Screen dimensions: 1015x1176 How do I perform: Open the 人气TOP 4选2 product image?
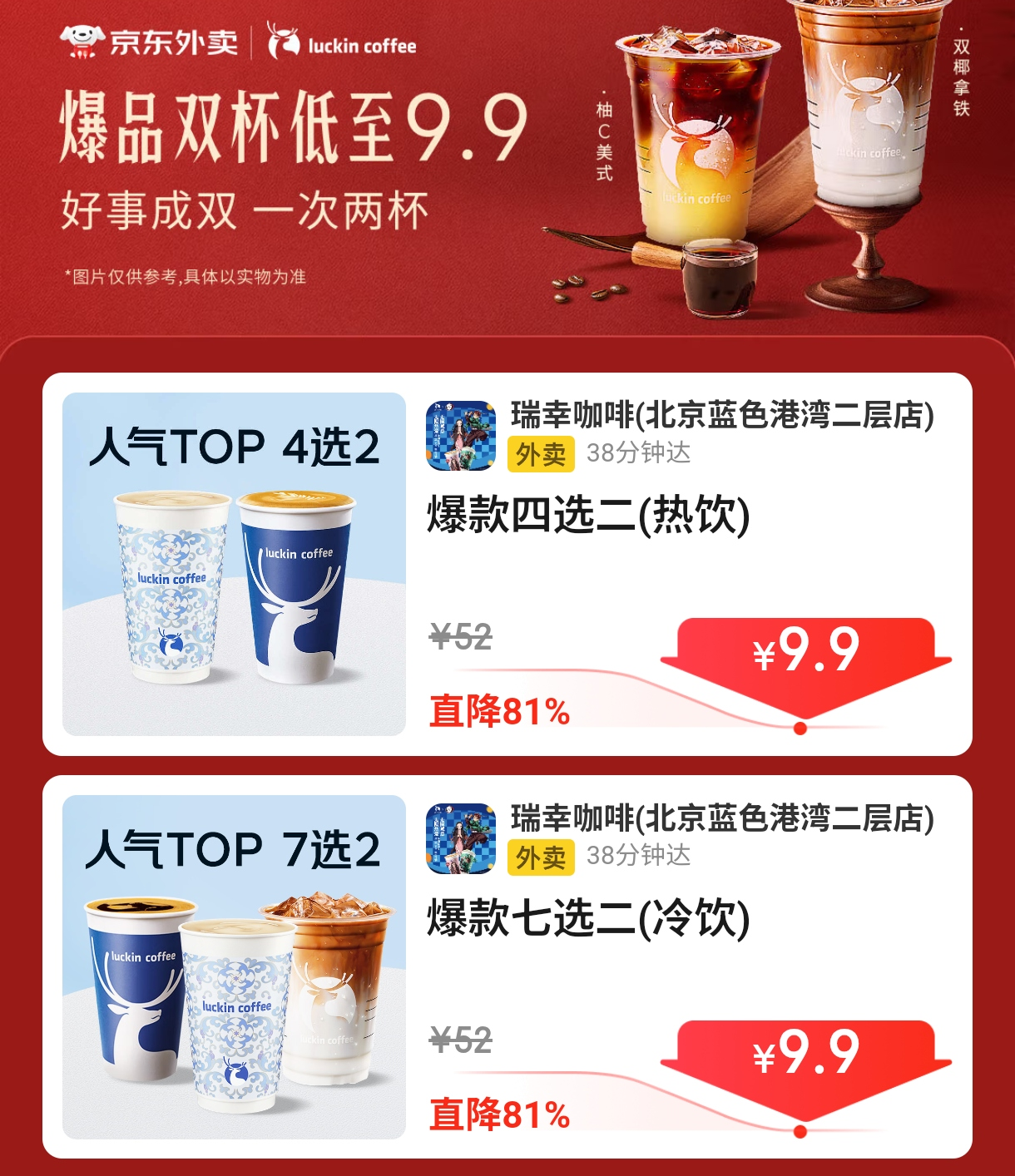coord(234,564)
